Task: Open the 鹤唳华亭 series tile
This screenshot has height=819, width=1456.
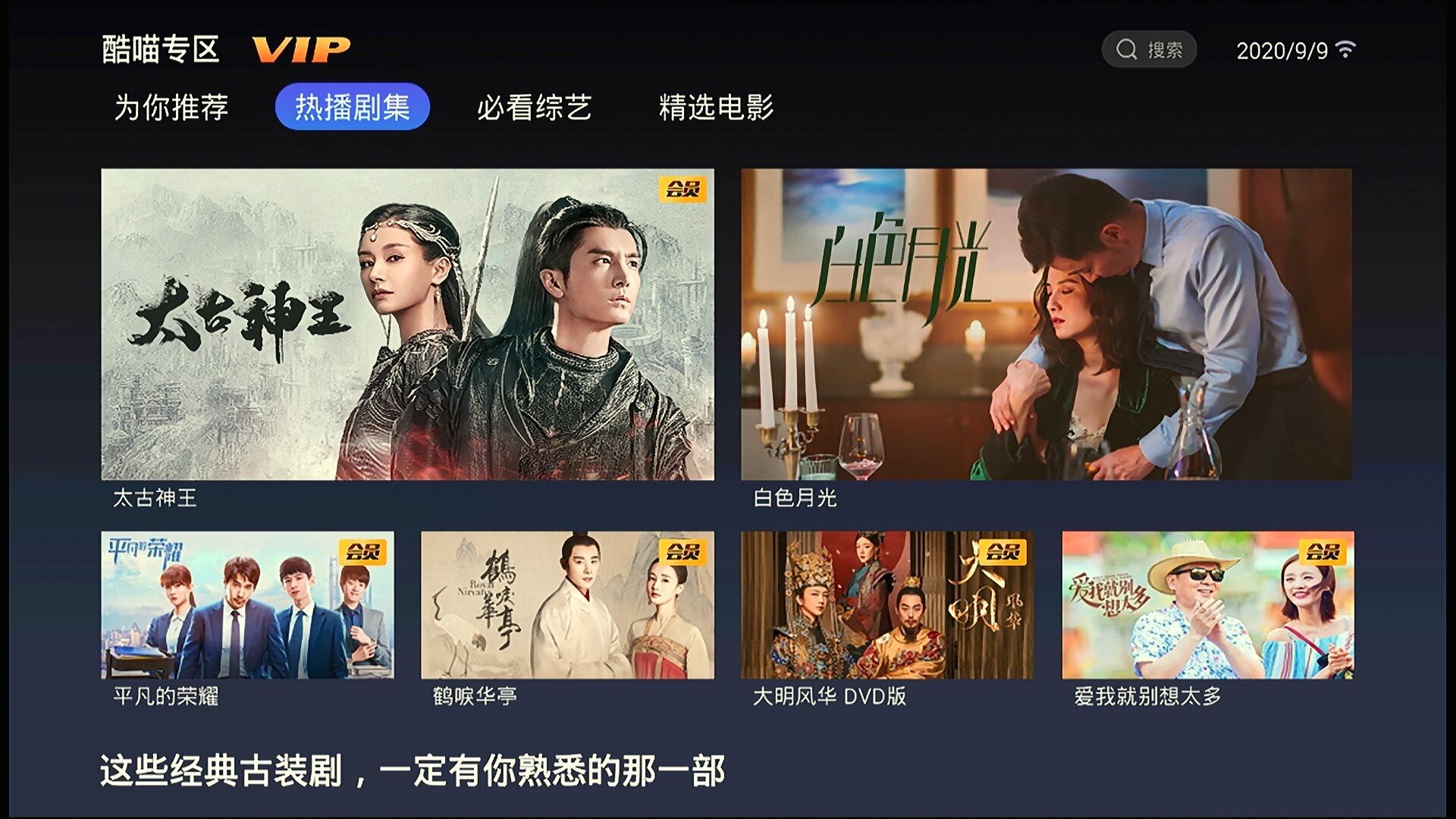Action: coord(567,605)
